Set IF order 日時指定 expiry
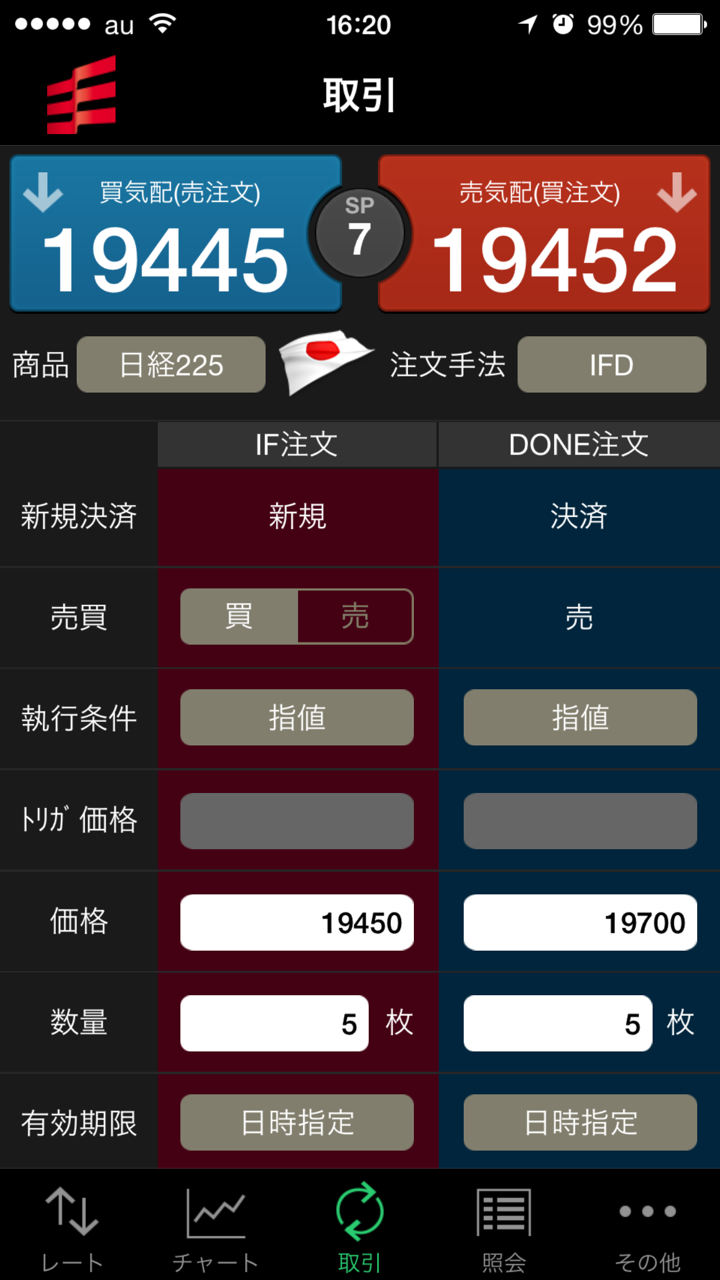 pyautogui.click(x=297, y=1123)
